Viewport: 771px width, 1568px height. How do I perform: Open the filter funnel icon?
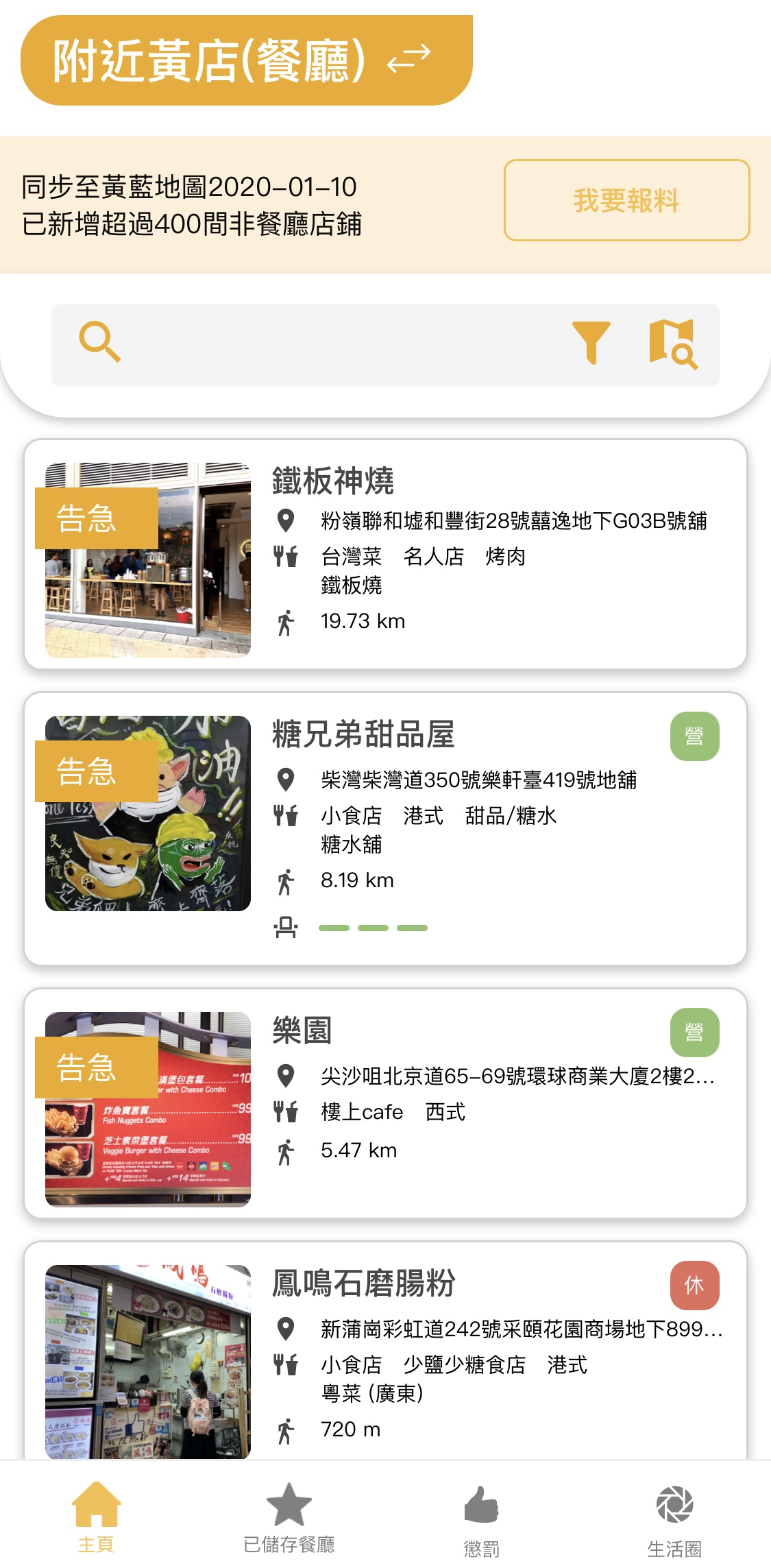tap(591, 342)
